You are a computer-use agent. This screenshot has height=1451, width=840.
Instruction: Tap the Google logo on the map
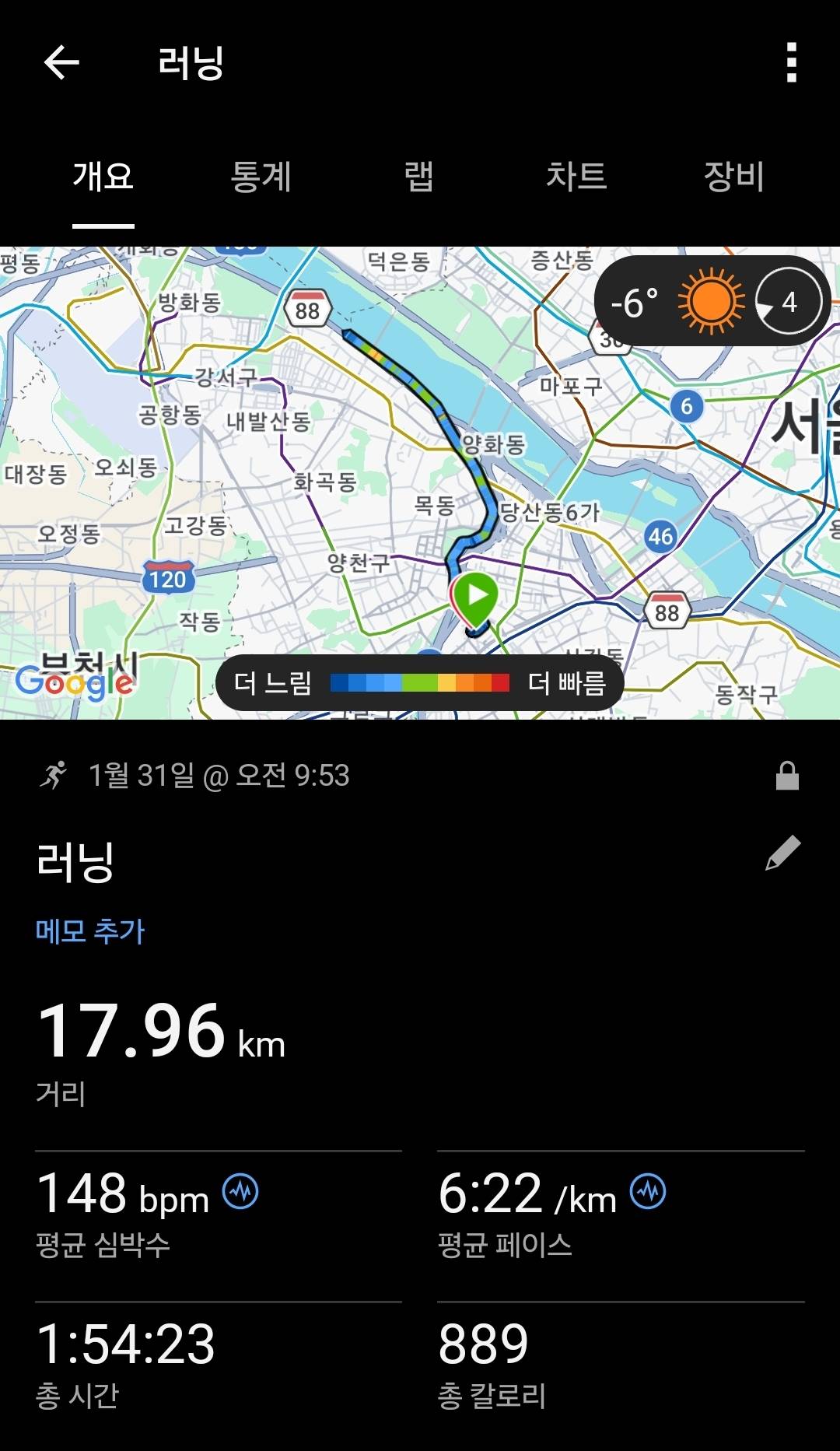[x=72, y=682]
